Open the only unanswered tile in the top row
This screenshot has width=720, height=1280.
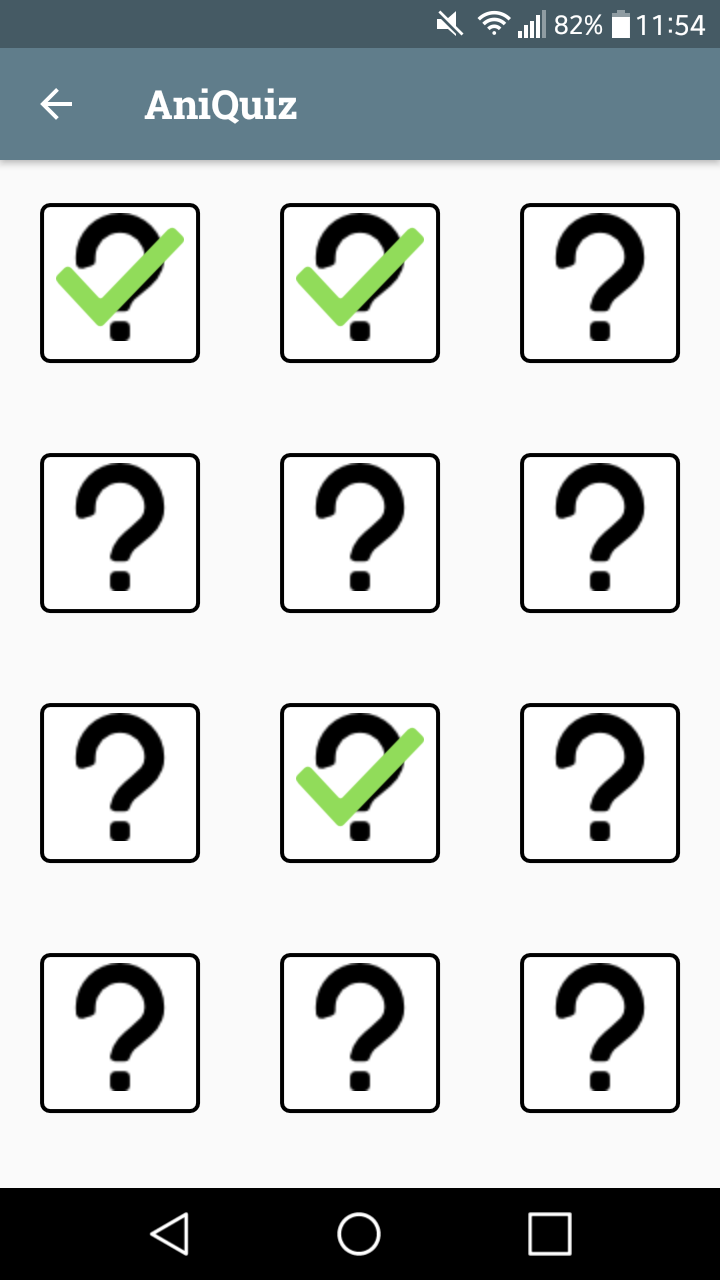pyautogui.click(x=600, y=283)
